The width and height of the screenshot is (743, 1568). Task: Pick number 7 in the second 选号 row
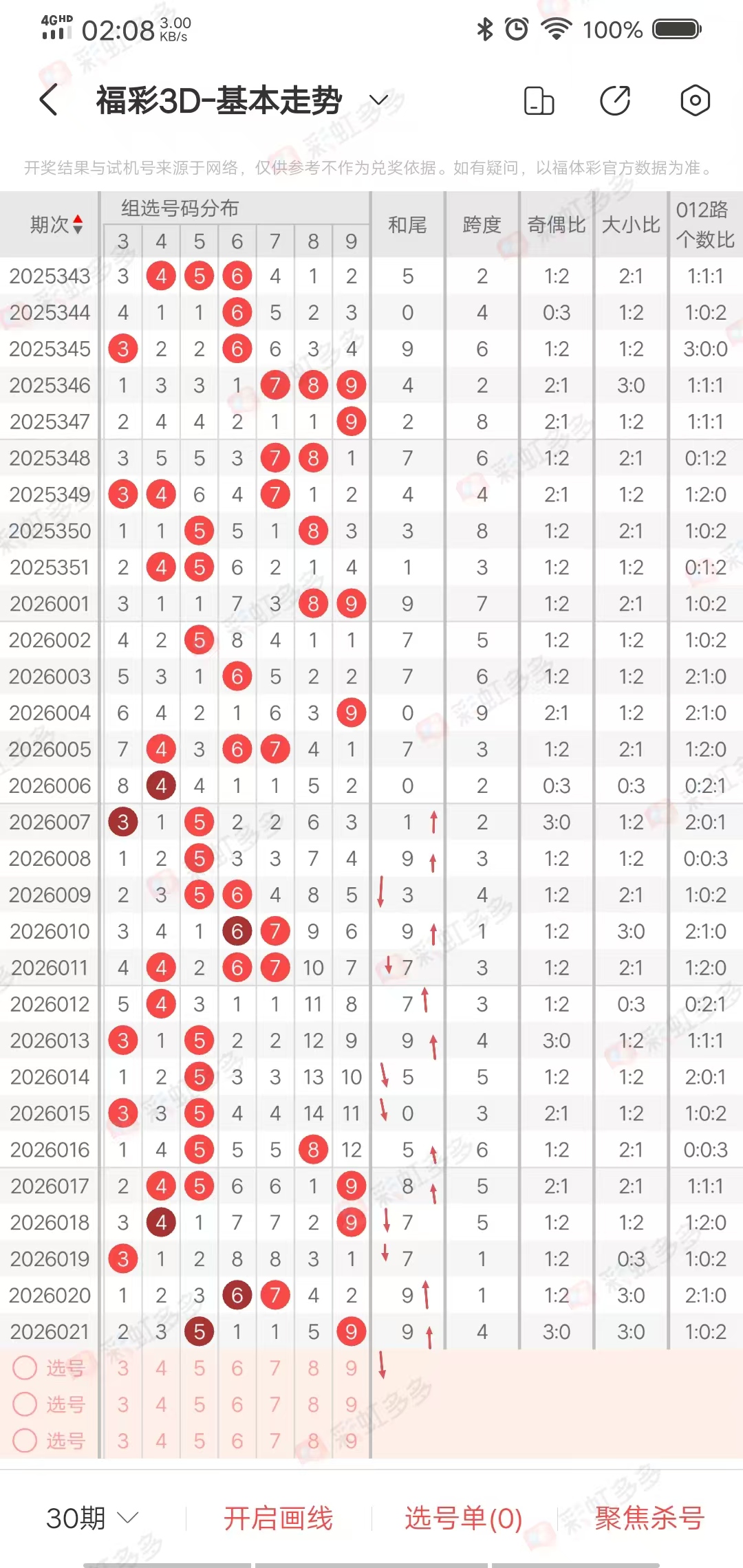275,1404
